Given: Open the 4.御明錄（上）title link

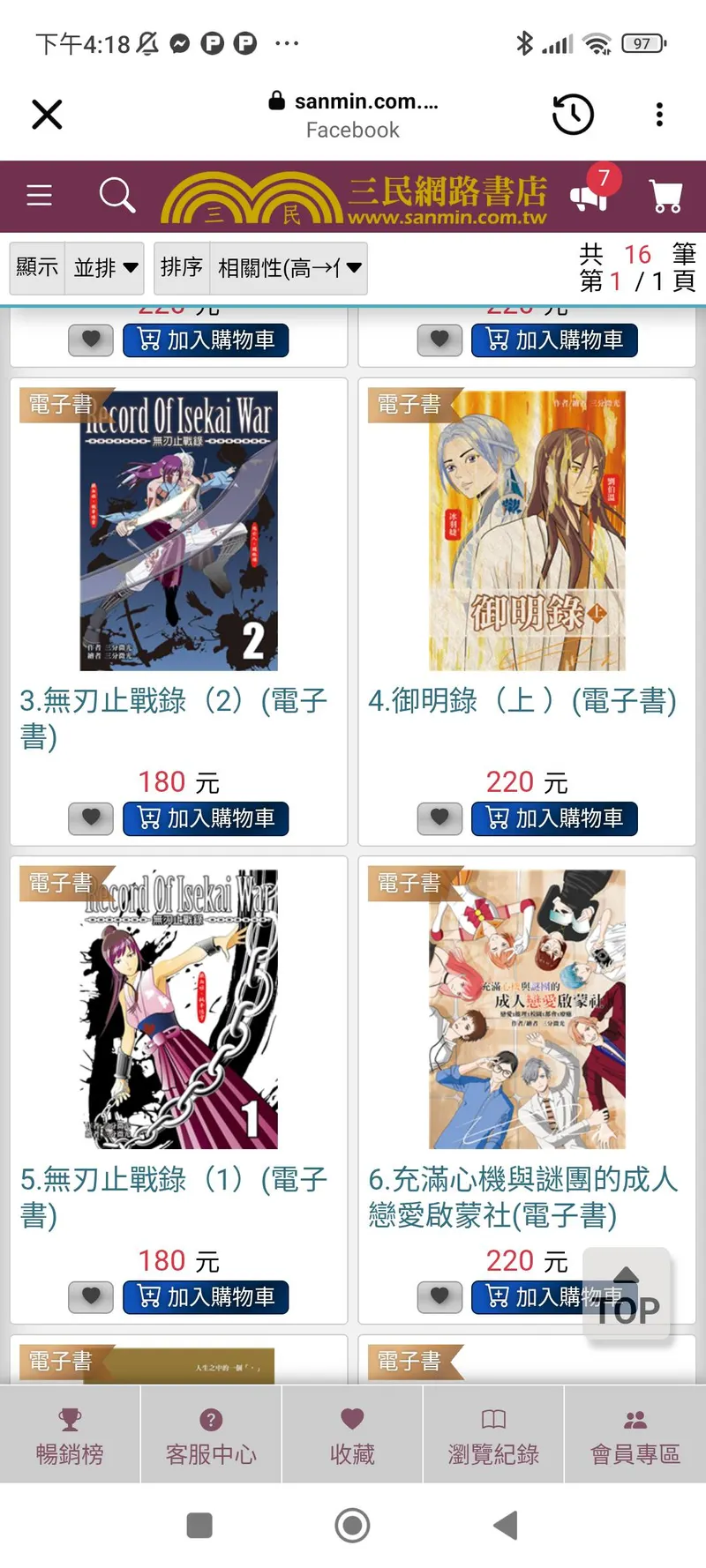Looking at the screenshot, I should 522,700.
